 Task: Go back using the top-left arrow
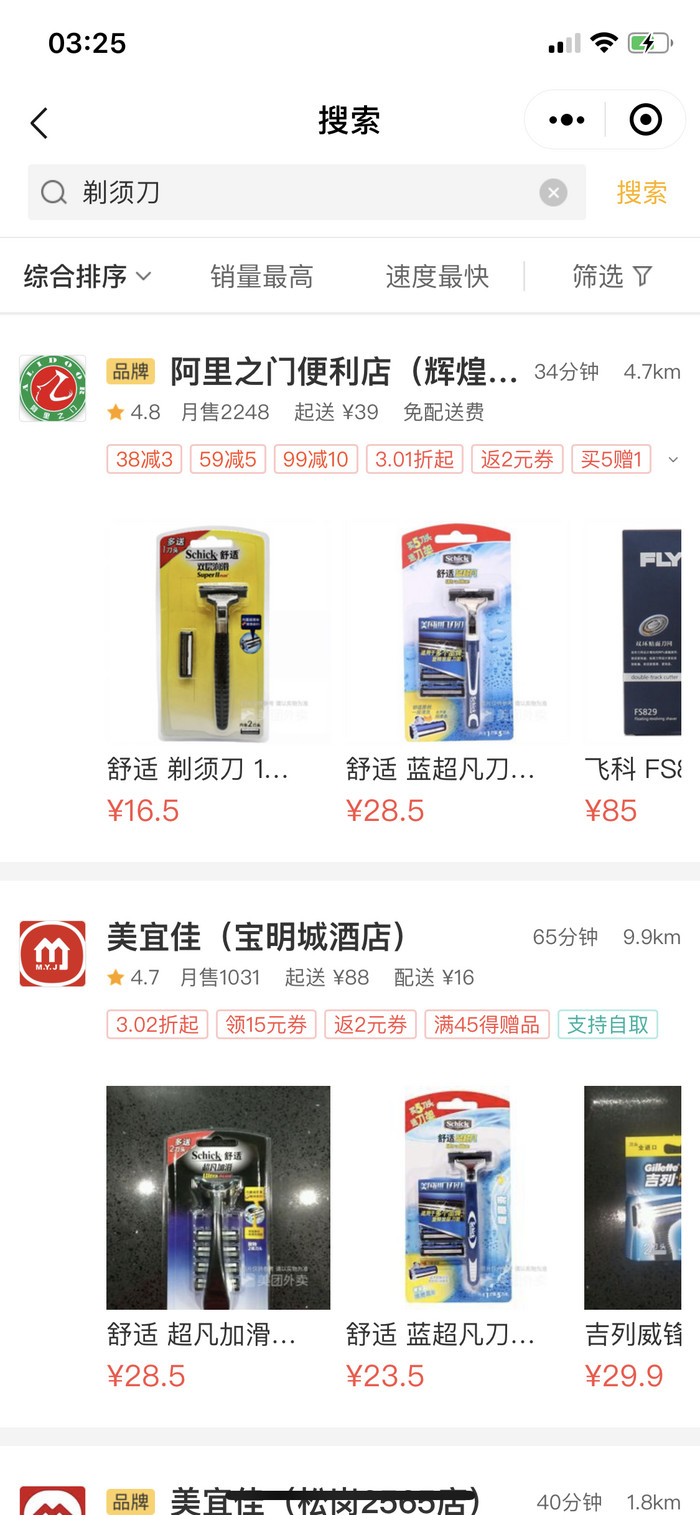[x=39, y=123]
